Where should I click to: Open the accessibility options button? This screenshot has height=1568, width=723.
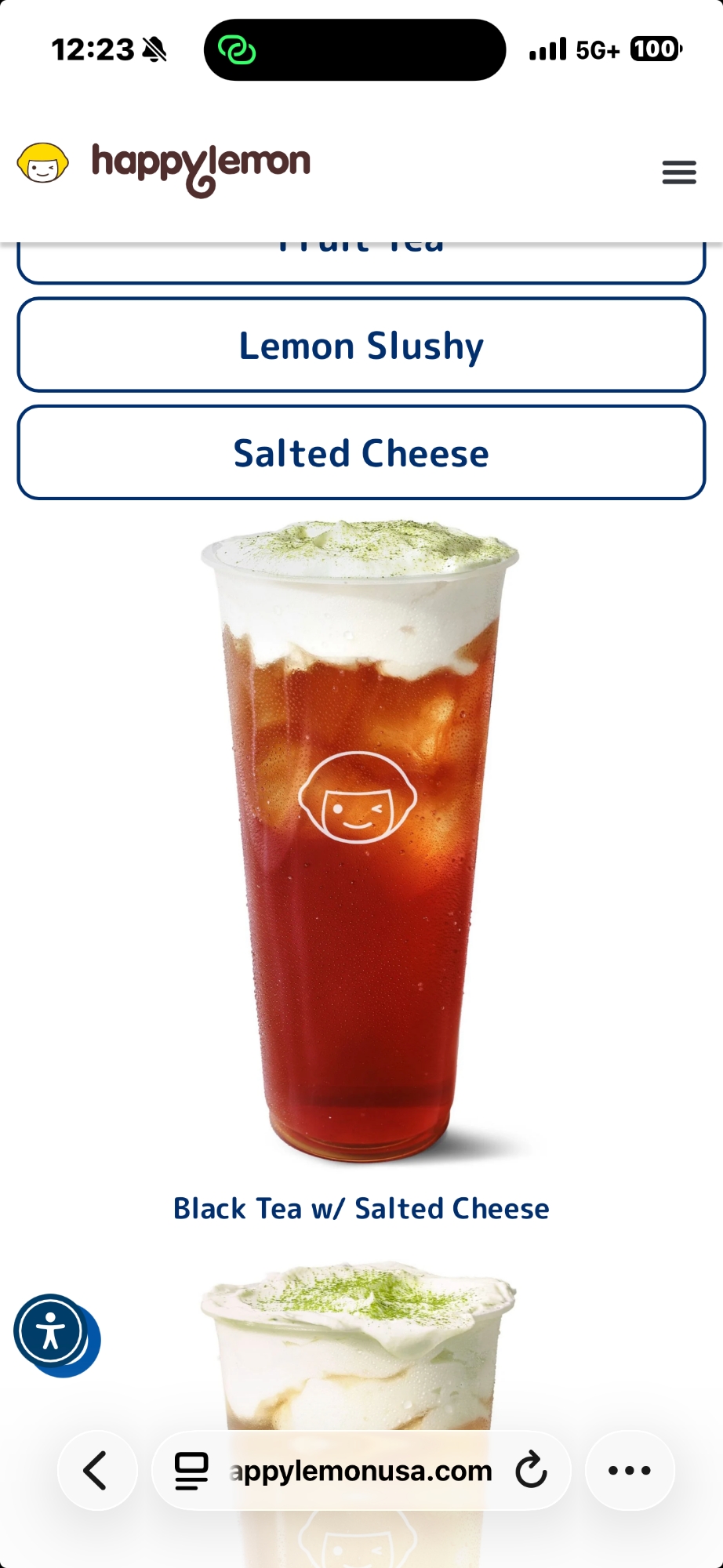coord(51,1332)
